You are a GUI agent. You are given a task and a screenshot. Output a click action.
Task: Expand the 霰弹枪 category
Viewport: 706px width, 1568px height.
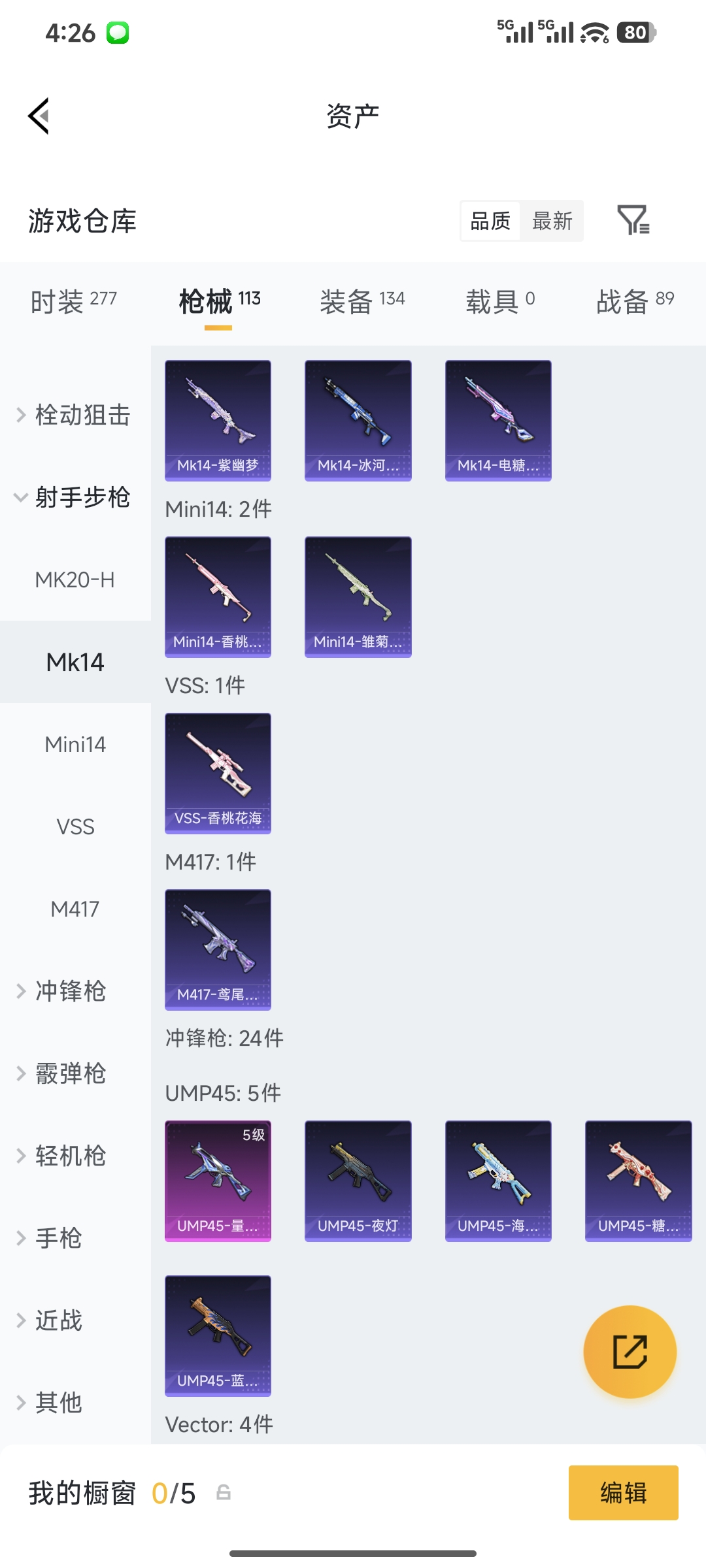[69, 1073]
